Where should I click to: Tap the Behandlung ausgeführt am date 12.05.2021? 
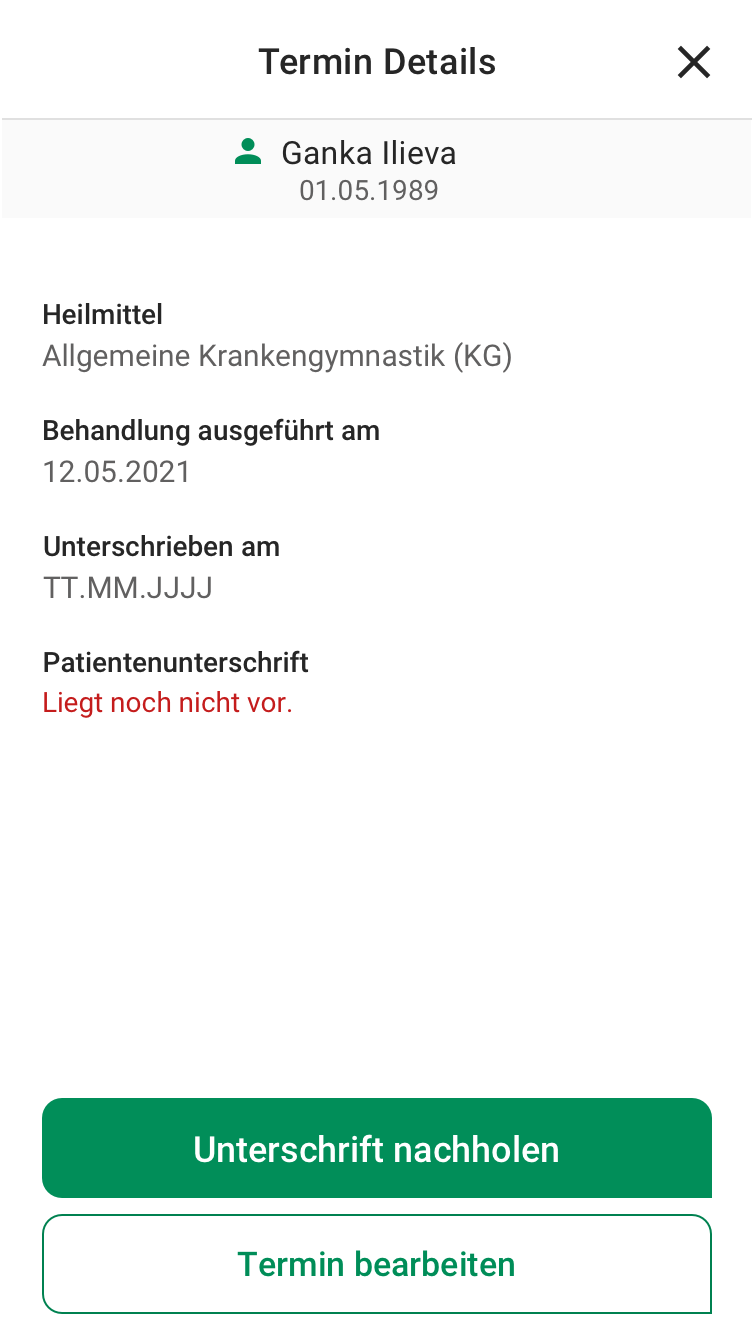pos(116,471)
